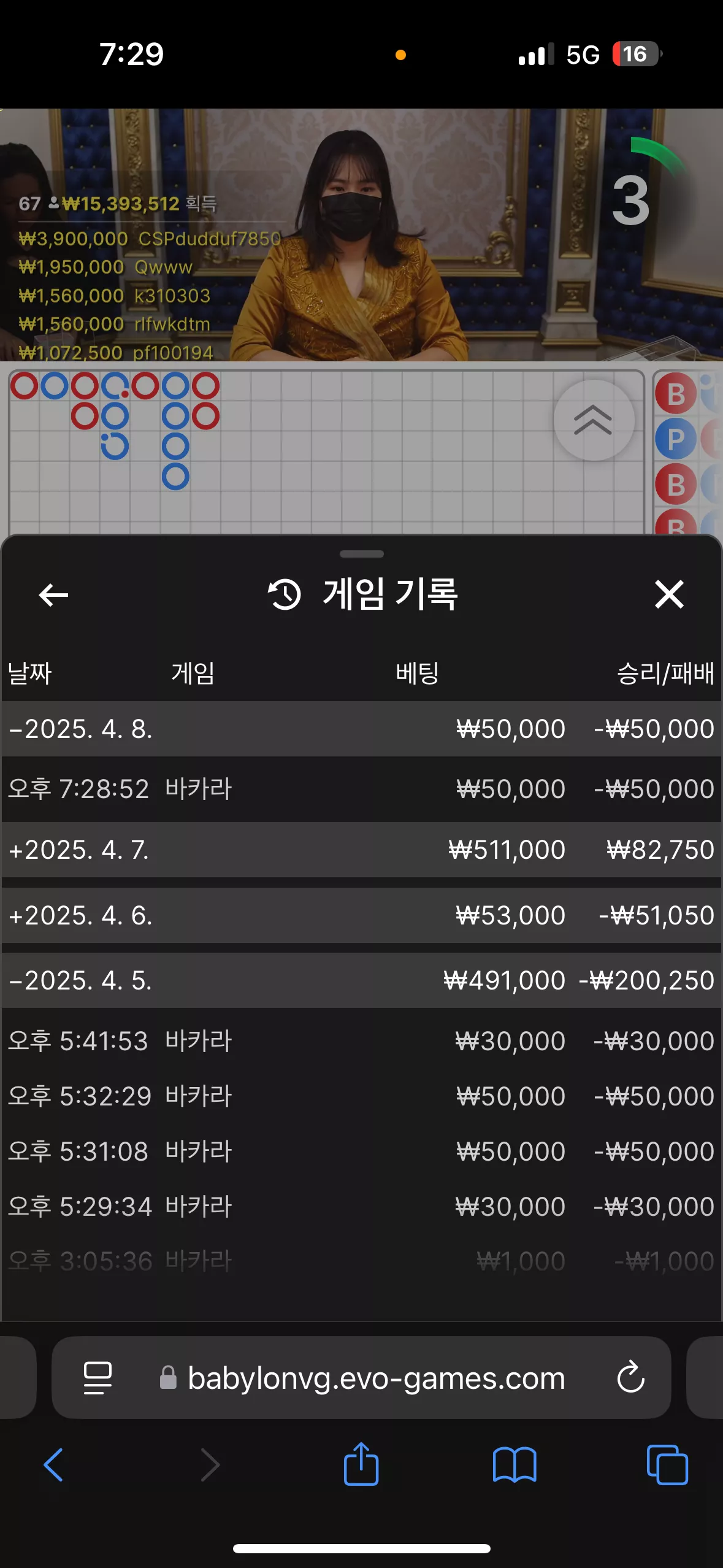This screenshot has width=723, height=1568.
Task: Tap the double-chevron roadmap expand button
Action: tap(594, 420)
